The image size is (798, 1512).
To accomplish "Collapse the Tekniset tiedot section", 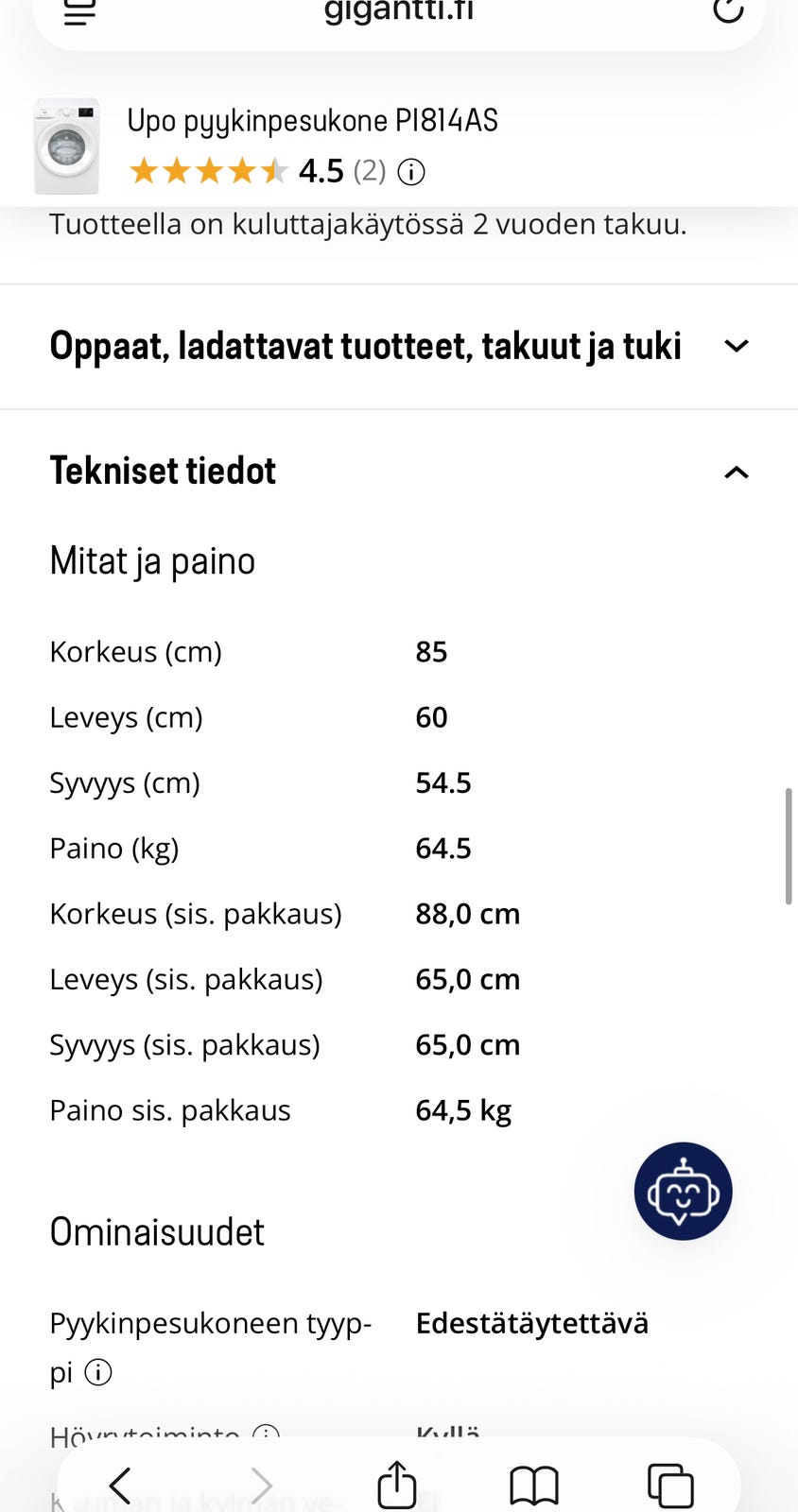I will point(737,472).
